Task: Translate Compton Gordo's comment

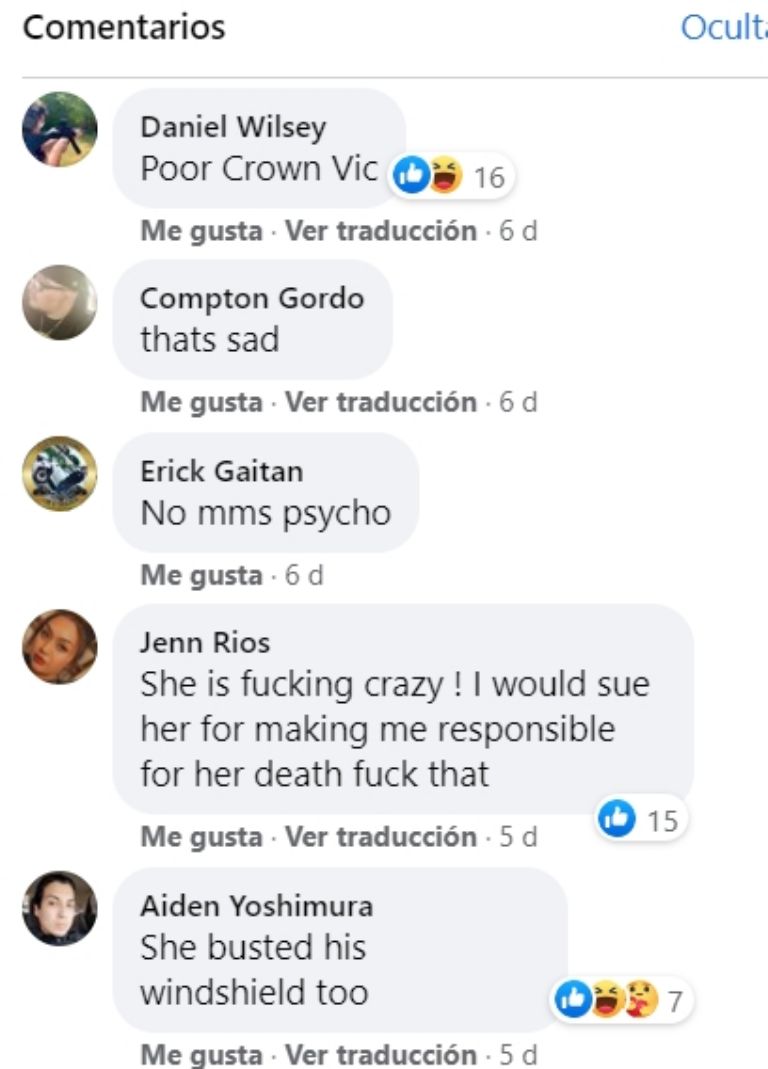Action: 381,402
